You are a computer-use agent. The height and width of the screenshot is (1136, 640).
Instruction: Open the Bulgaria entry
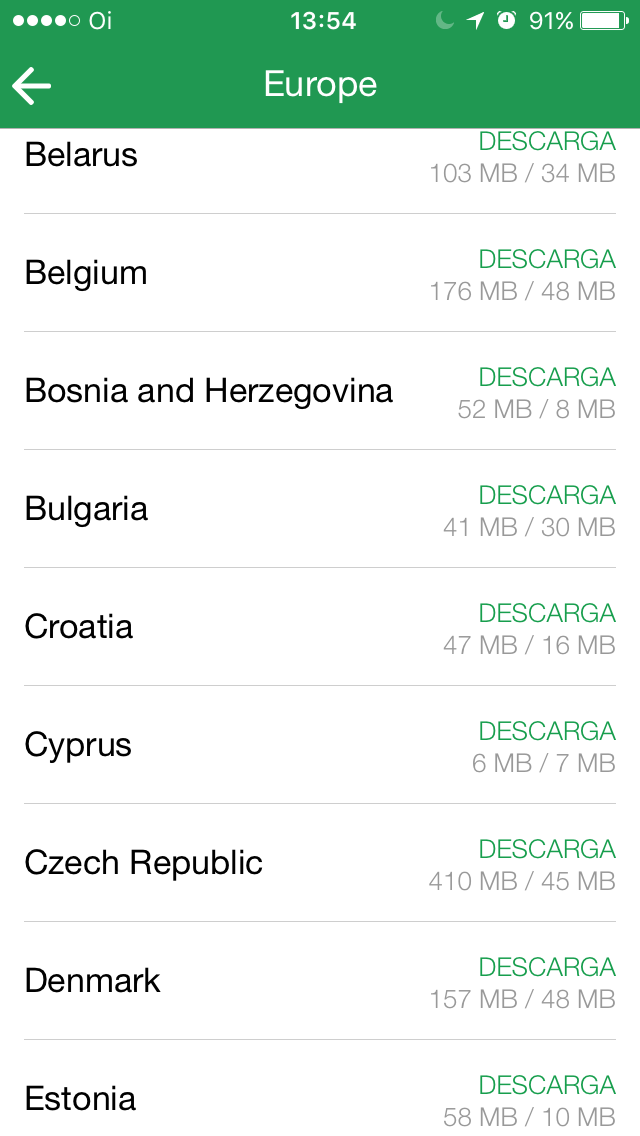(87, 509)
